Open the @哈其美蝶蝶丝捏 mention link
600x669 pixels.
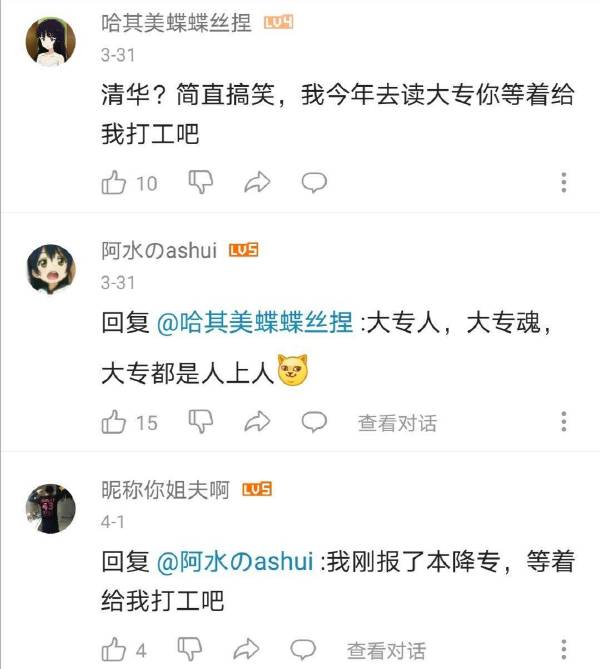[x=255, y=324]
